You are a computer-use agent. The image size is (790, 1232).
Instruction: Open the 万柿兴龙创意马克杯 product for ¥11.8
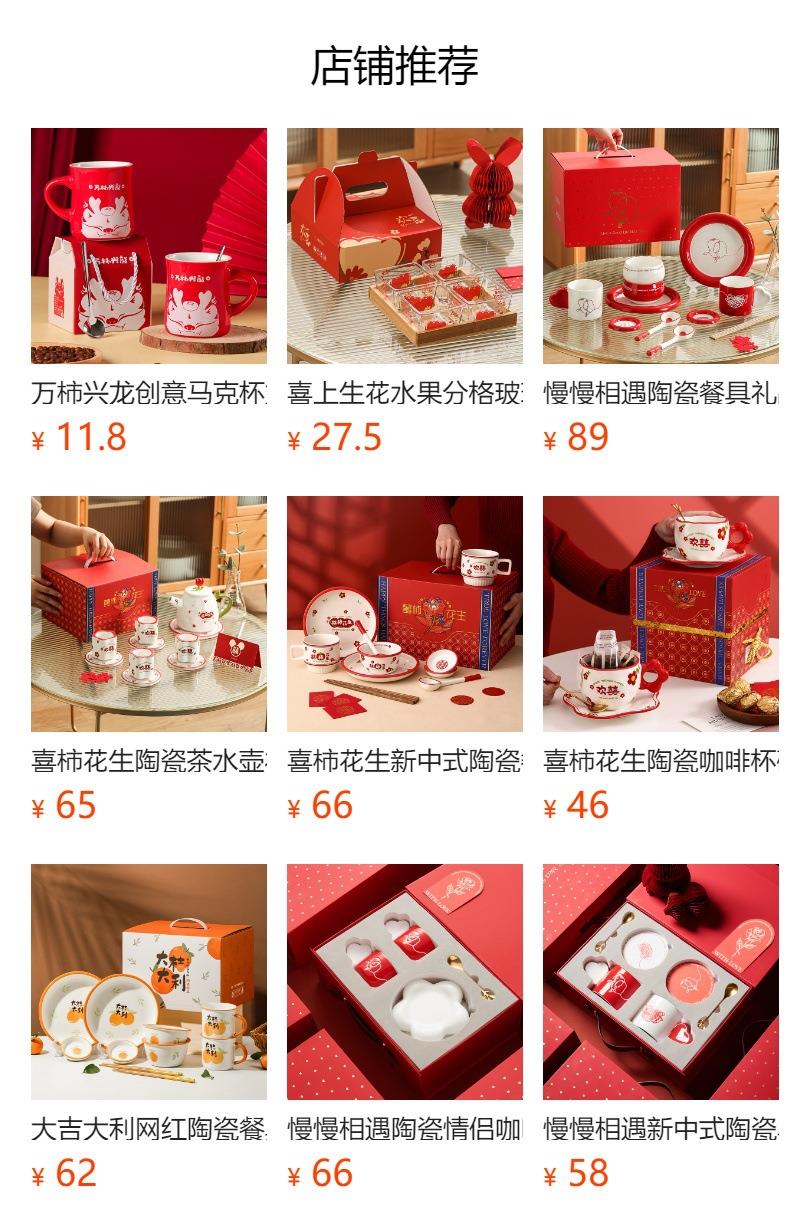[148, 246]
